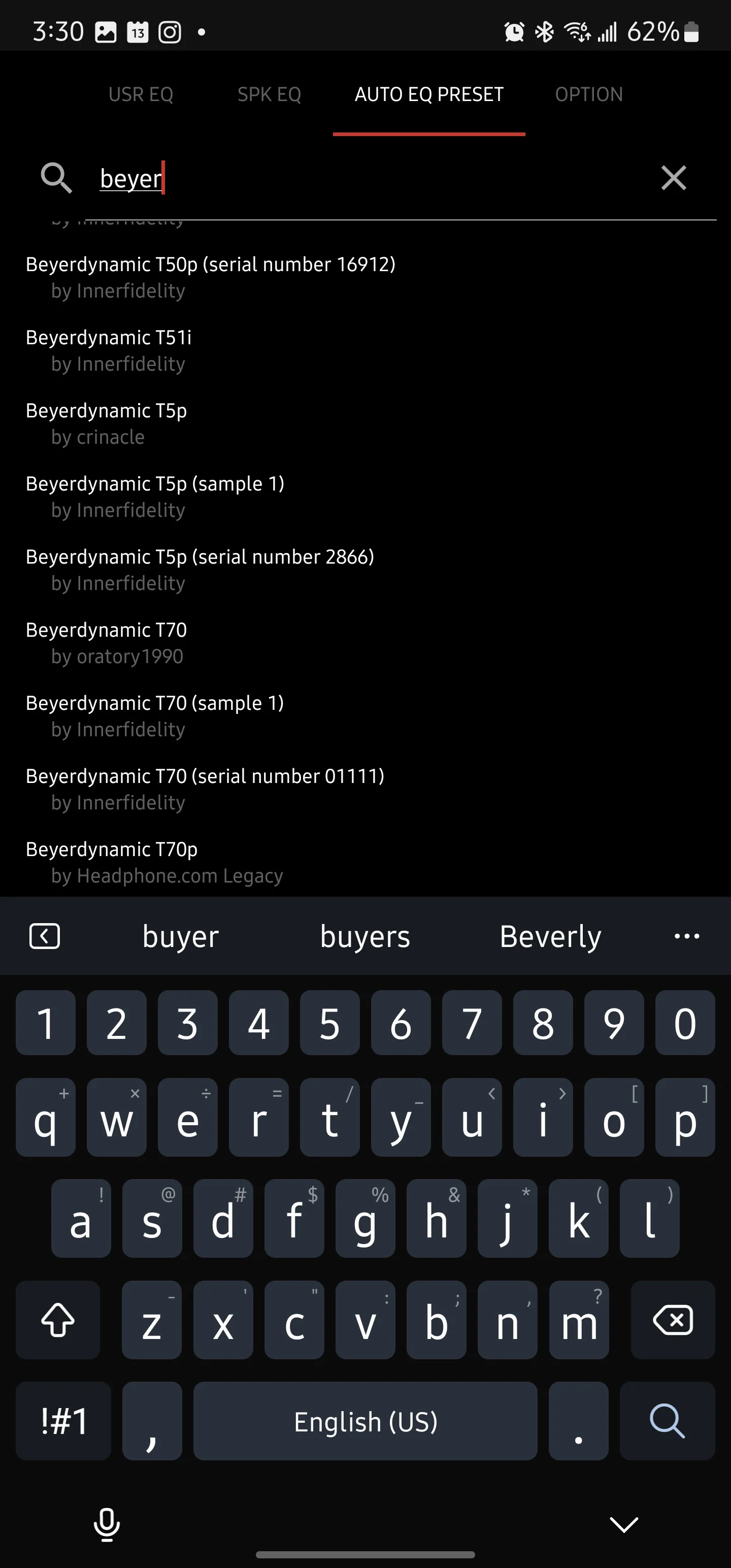This screenshot has height=1568, width=731.
Task: Tap the keyboard search magnifier key
Action: [x=667, y=1421]
